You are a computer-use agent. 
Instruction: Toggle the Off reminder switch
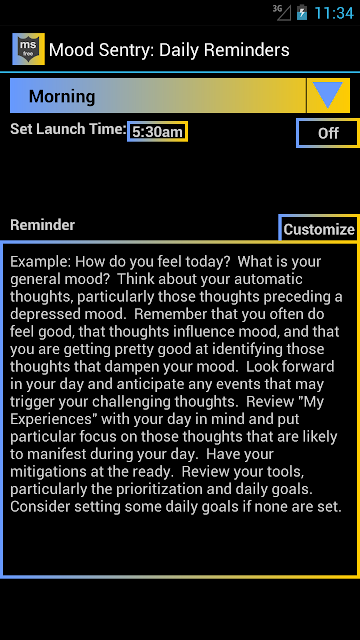(328, 133)
